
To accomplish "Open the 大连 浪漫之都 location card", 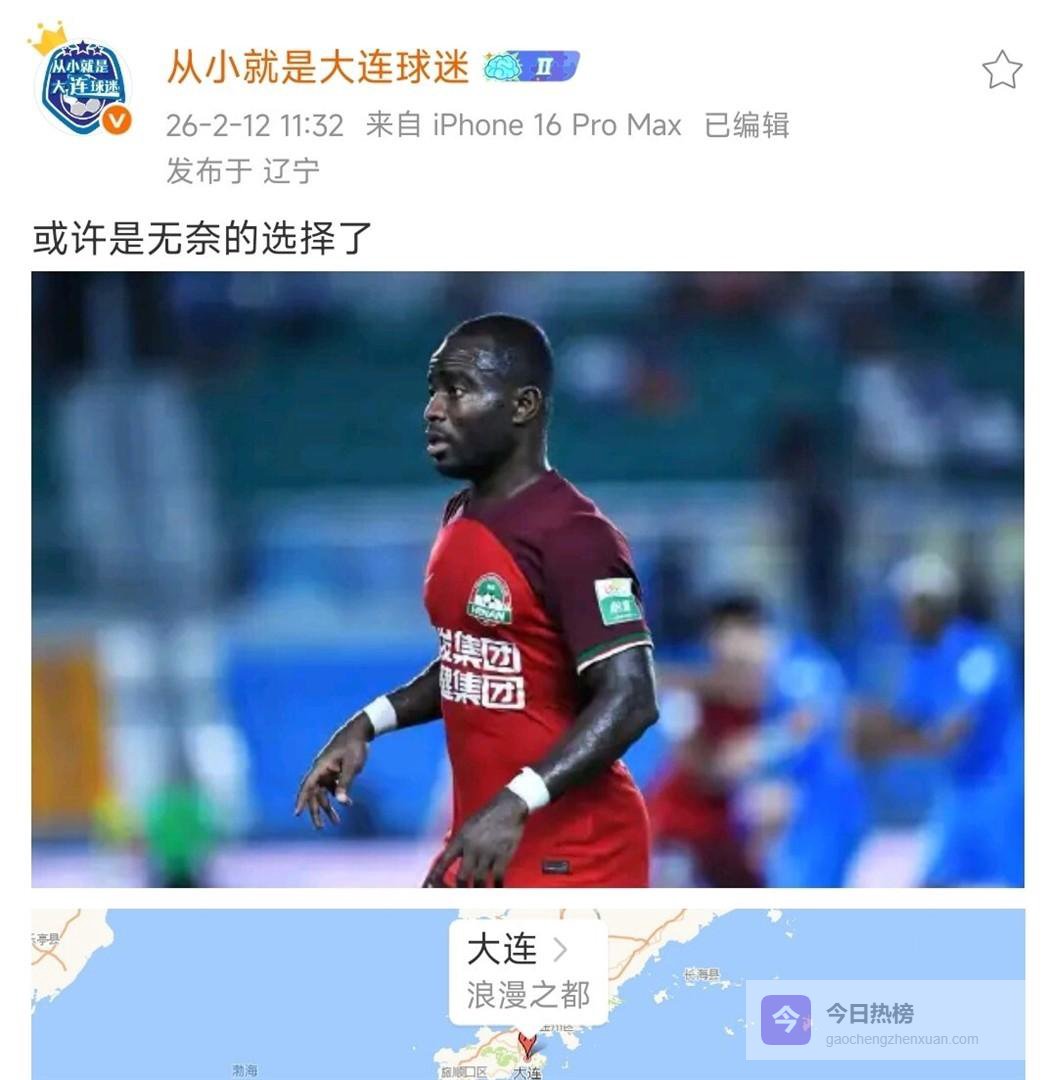I will (x=527, y=970).
